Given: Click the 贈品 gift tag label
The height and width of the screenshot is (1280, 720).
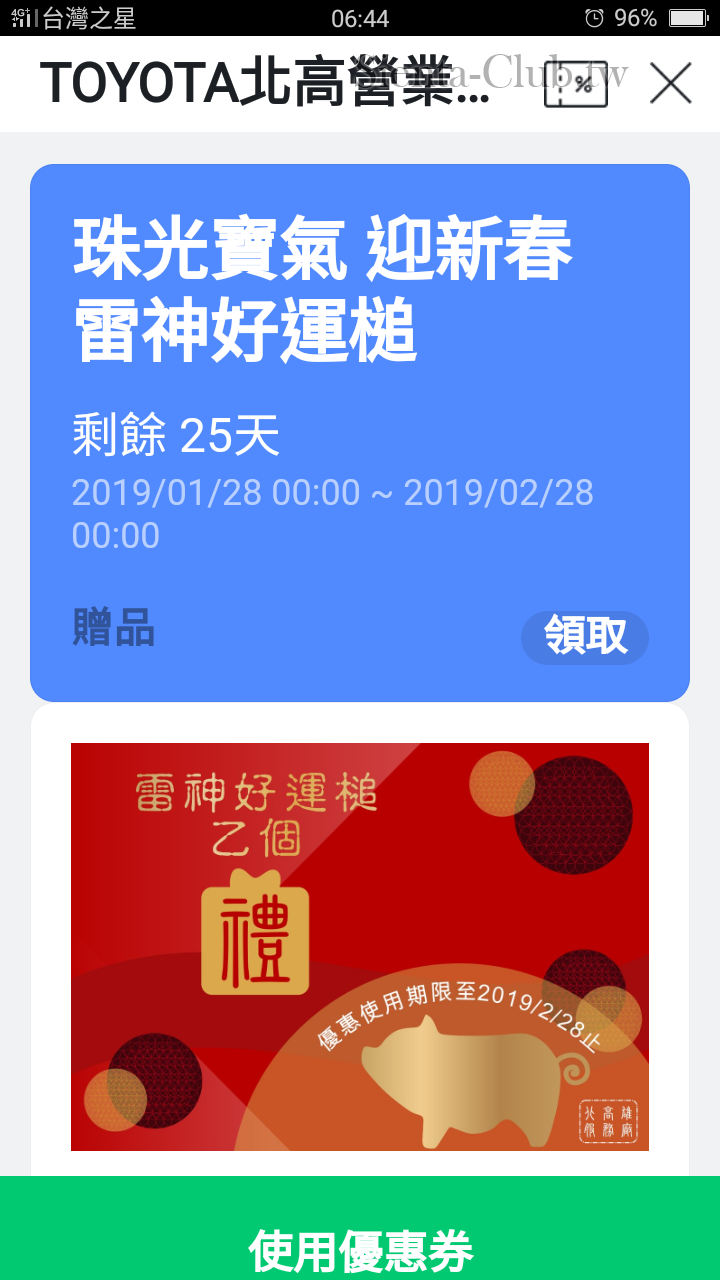Looking at the screenshot, I should point(111,630).
